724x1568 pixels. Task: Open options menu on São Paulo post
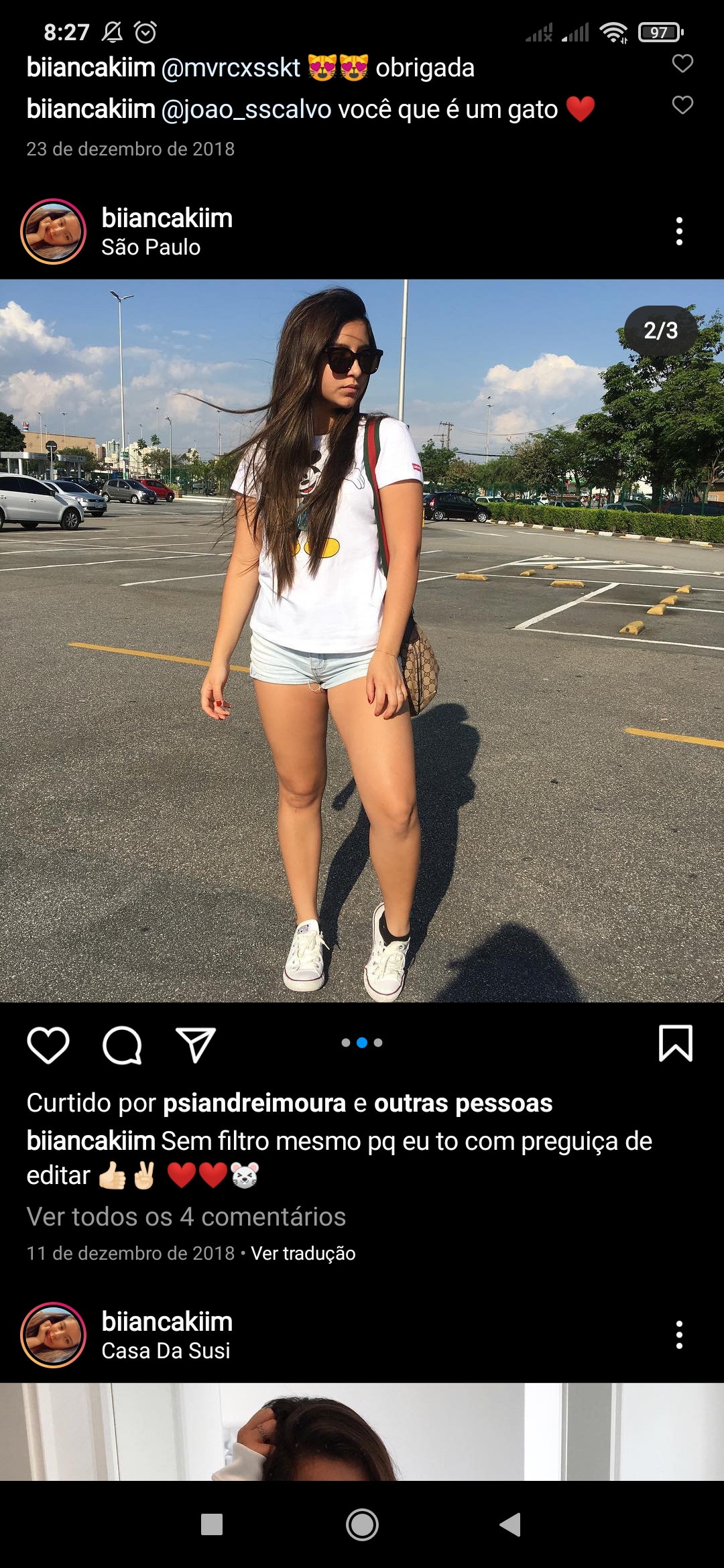pos(679,231)
